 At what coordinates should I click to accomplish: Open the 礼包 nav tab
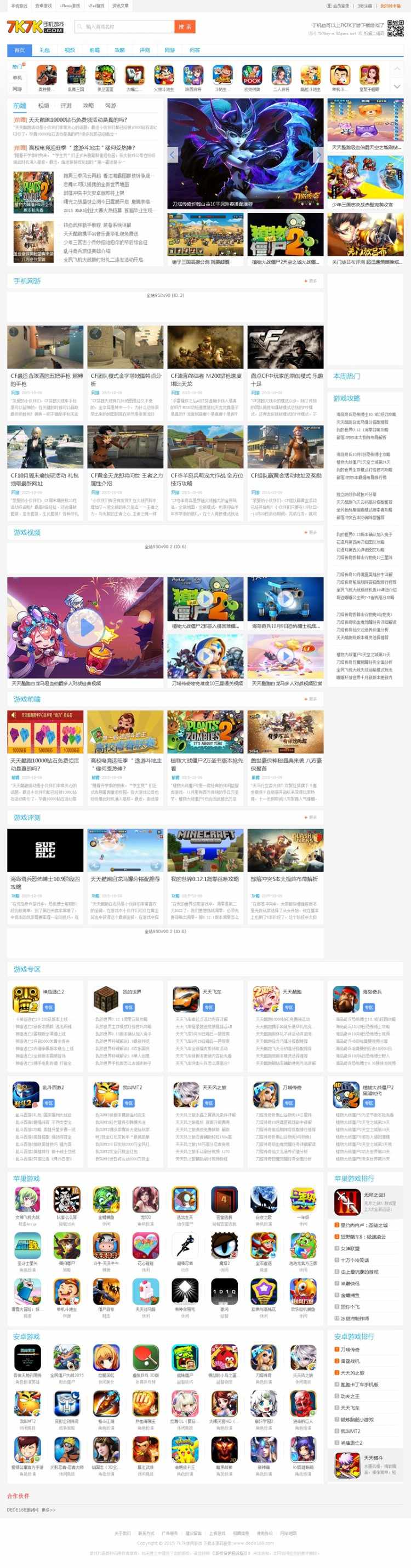tap(44, 50)
